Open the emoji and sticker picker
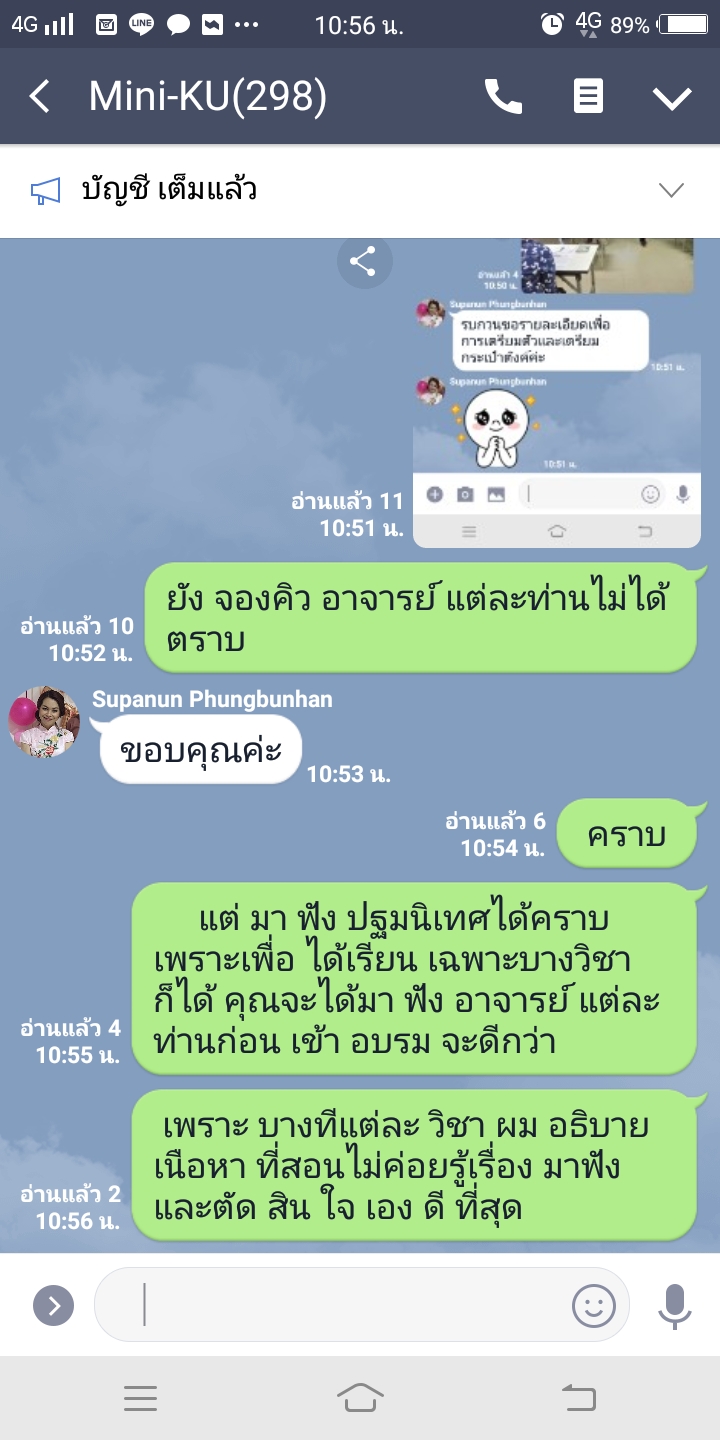720x1440 pixels. click(593, 1305)
